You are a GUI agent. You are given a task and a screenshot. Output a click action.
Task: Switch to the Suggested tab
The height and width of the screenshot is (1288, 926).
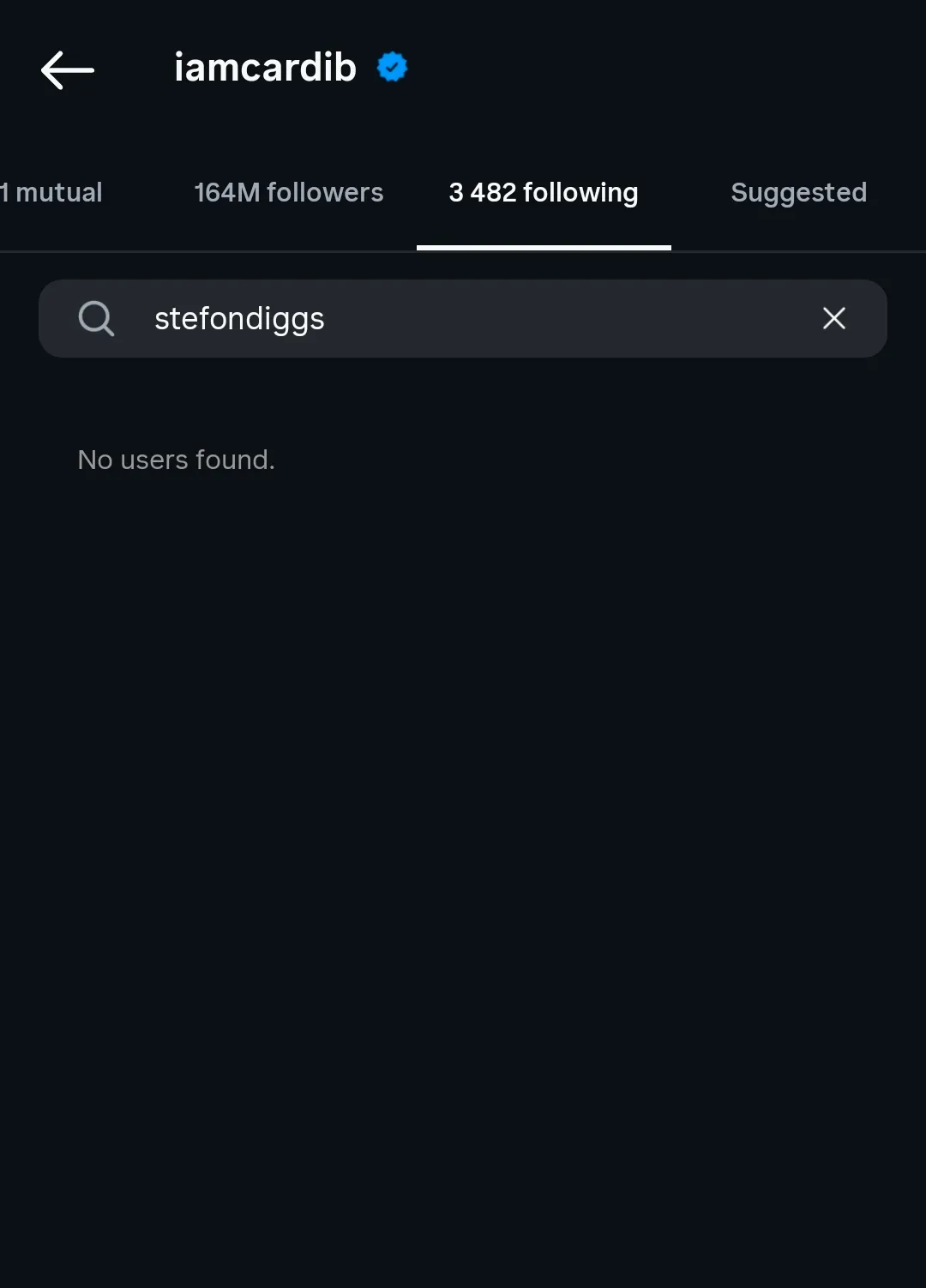798,193
